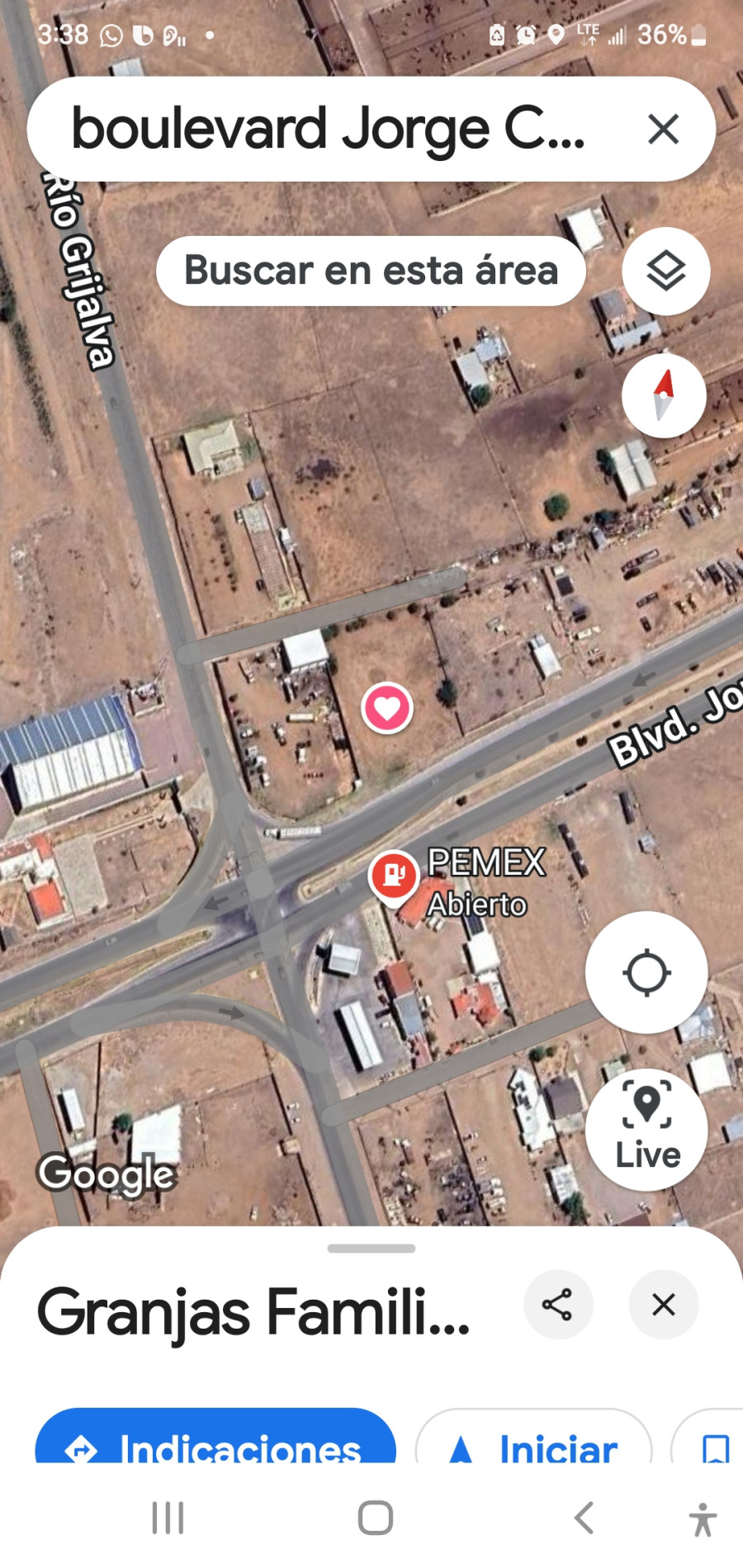Tap Buscar en esta área

coord(371,271)
